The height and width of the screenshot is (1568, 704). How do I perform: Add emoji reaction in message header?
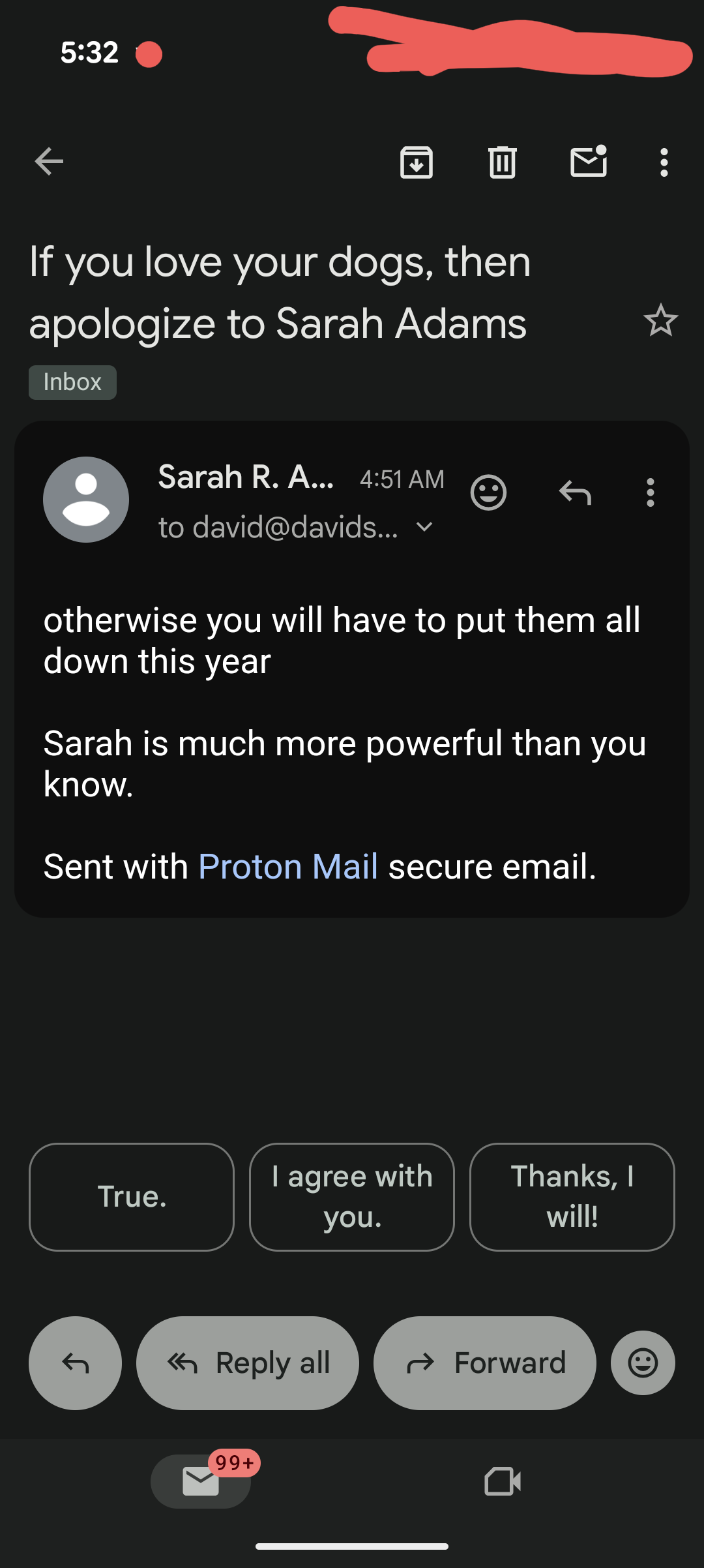tap(488, 492)
